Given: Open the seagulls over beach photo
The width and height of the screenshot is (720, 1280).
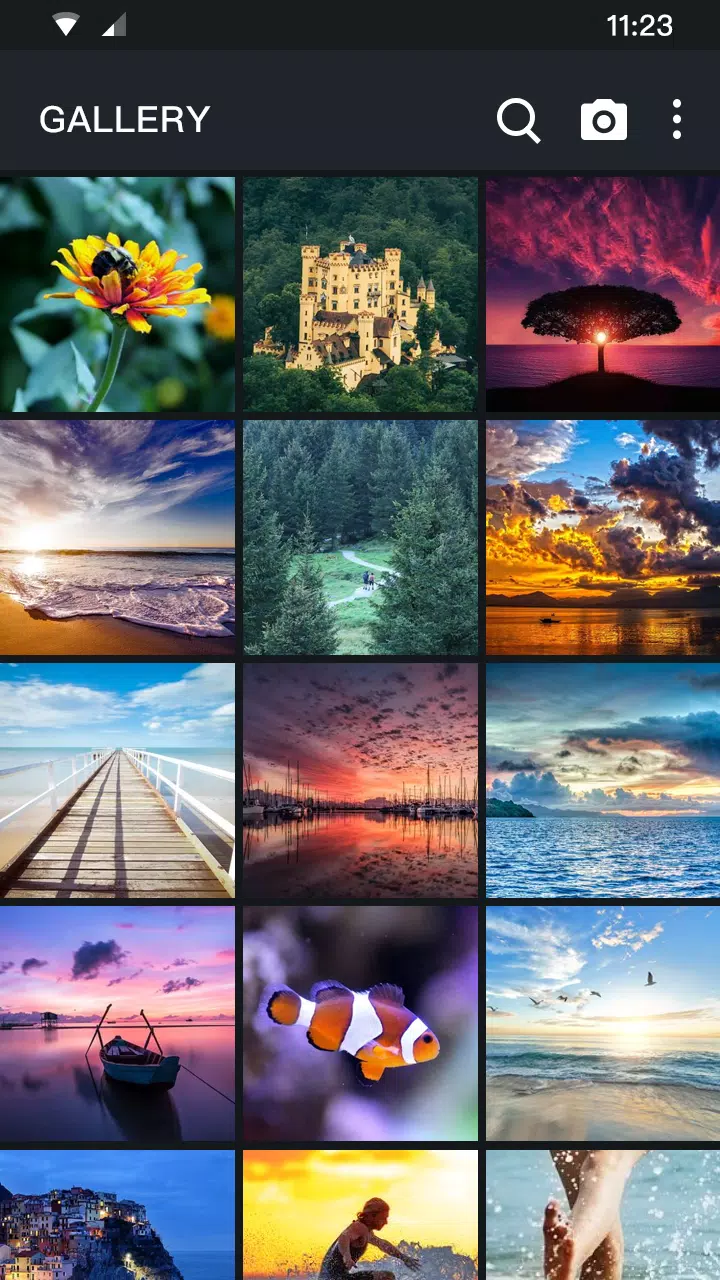Looking at the screenshot, I should pos(603,1024).
